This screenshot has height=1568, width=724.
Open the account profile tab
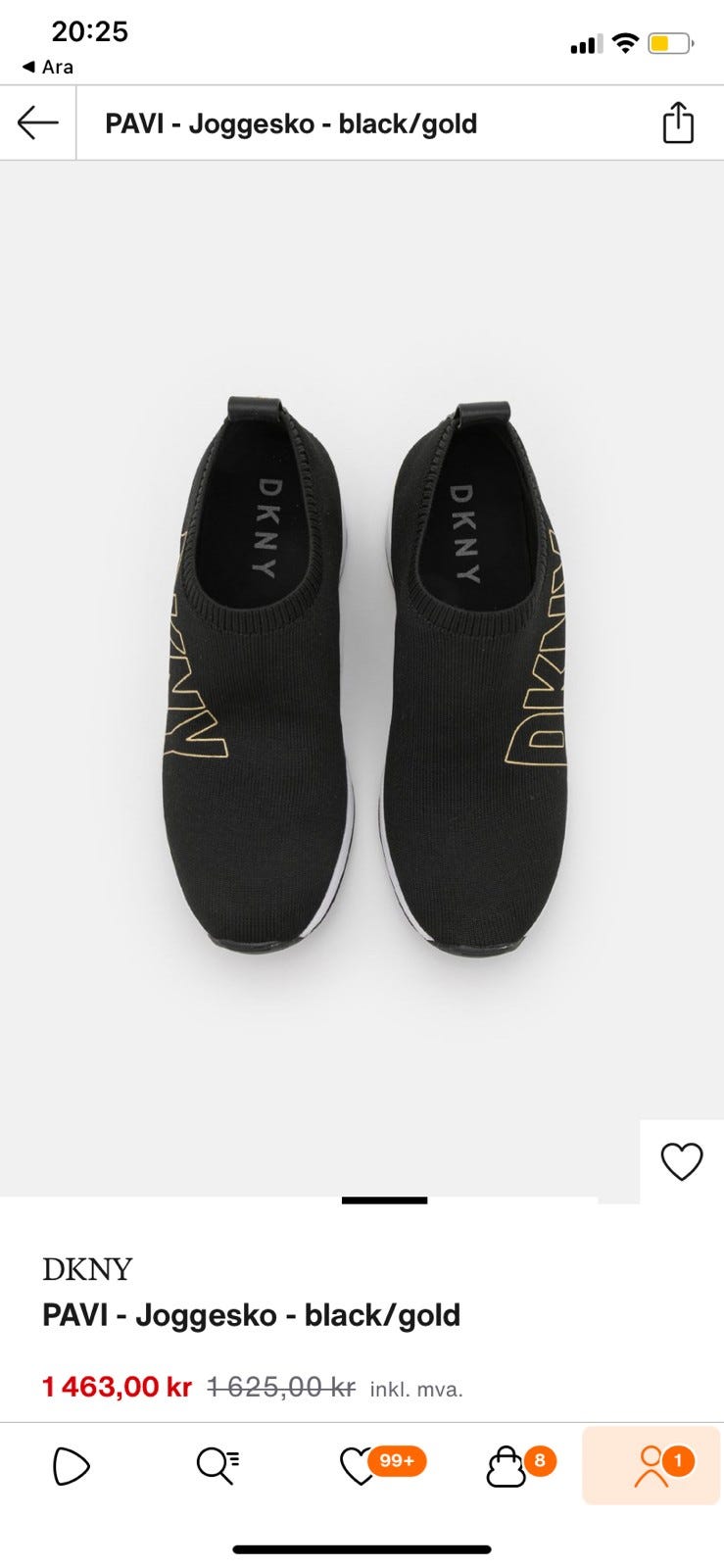coord(652,1466)
